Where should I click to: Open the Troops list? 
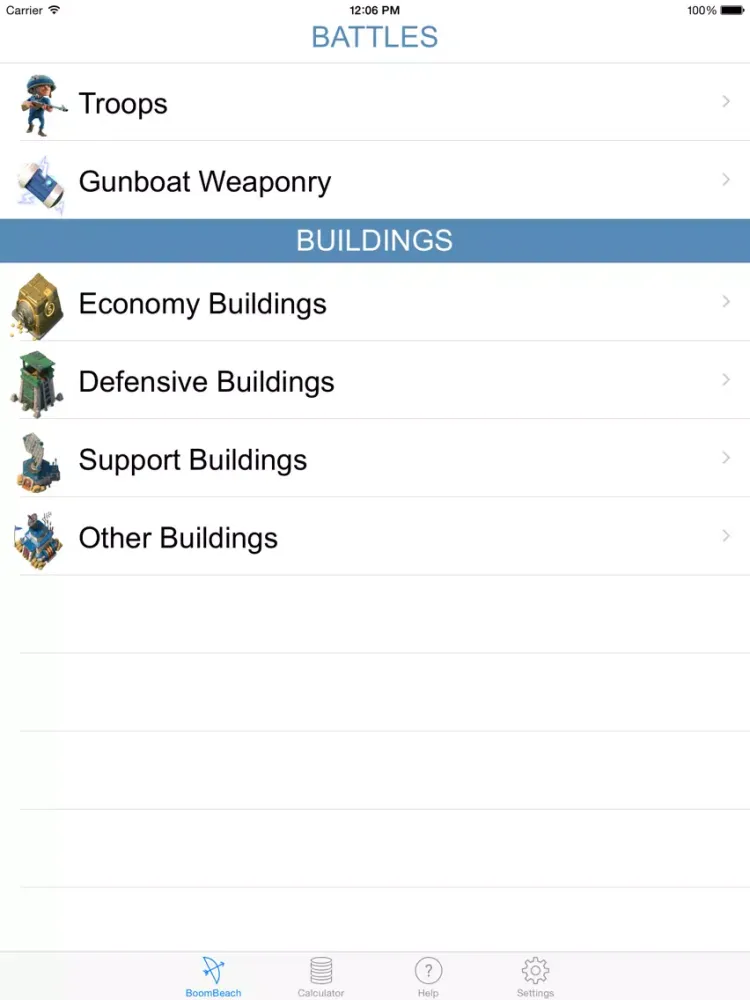(x=375, y=103)
